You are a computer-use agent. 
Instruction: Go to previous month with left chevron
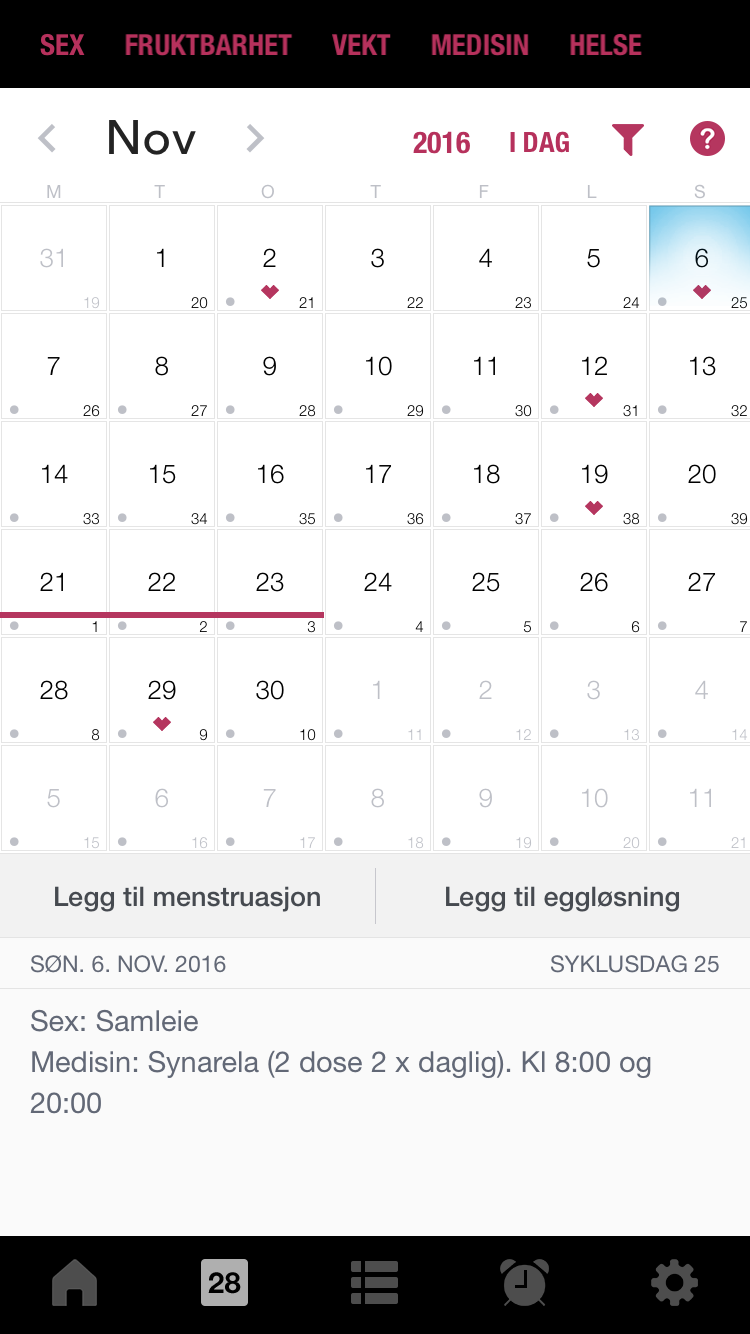point(47,138)
